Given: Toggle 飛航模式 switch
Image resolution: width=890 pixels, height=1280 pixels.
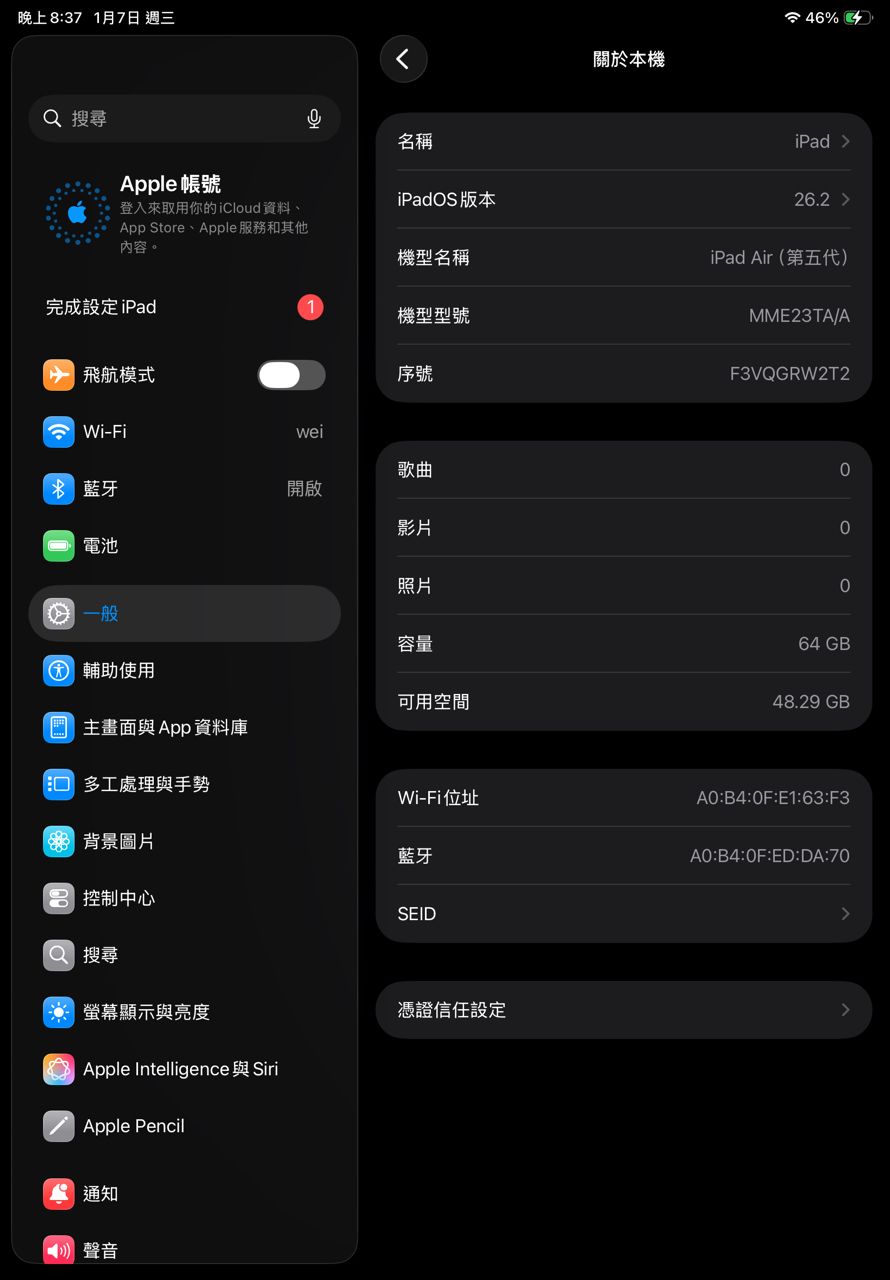Looking at the screenshot, I should click(x=291, y=375).
